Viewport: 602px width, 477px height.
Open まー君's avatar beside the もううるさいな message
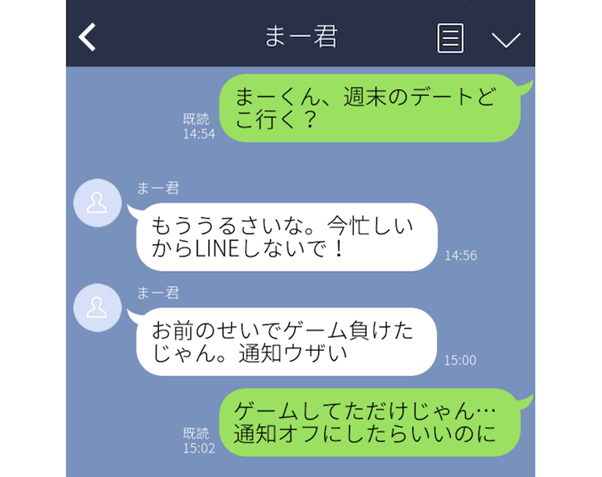(x=98, y=204)
